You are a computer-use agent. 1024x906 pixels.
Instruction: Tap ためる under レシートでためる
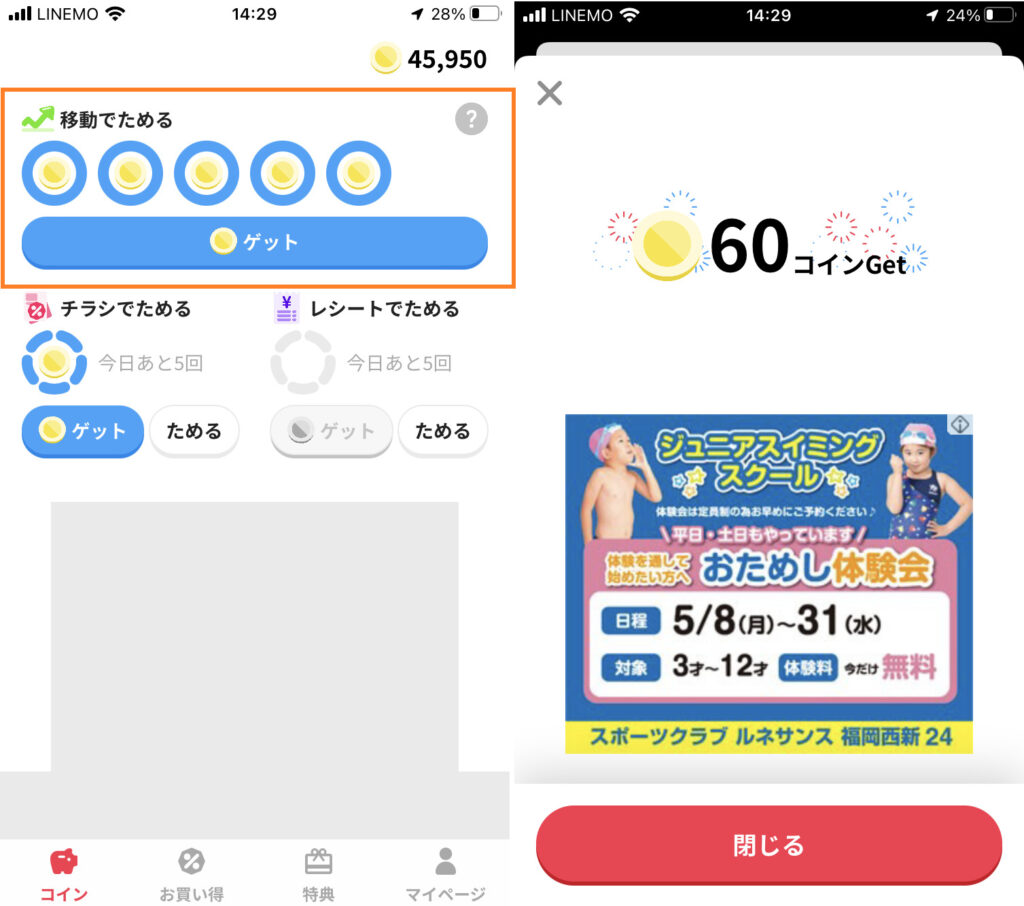(442, 431)
